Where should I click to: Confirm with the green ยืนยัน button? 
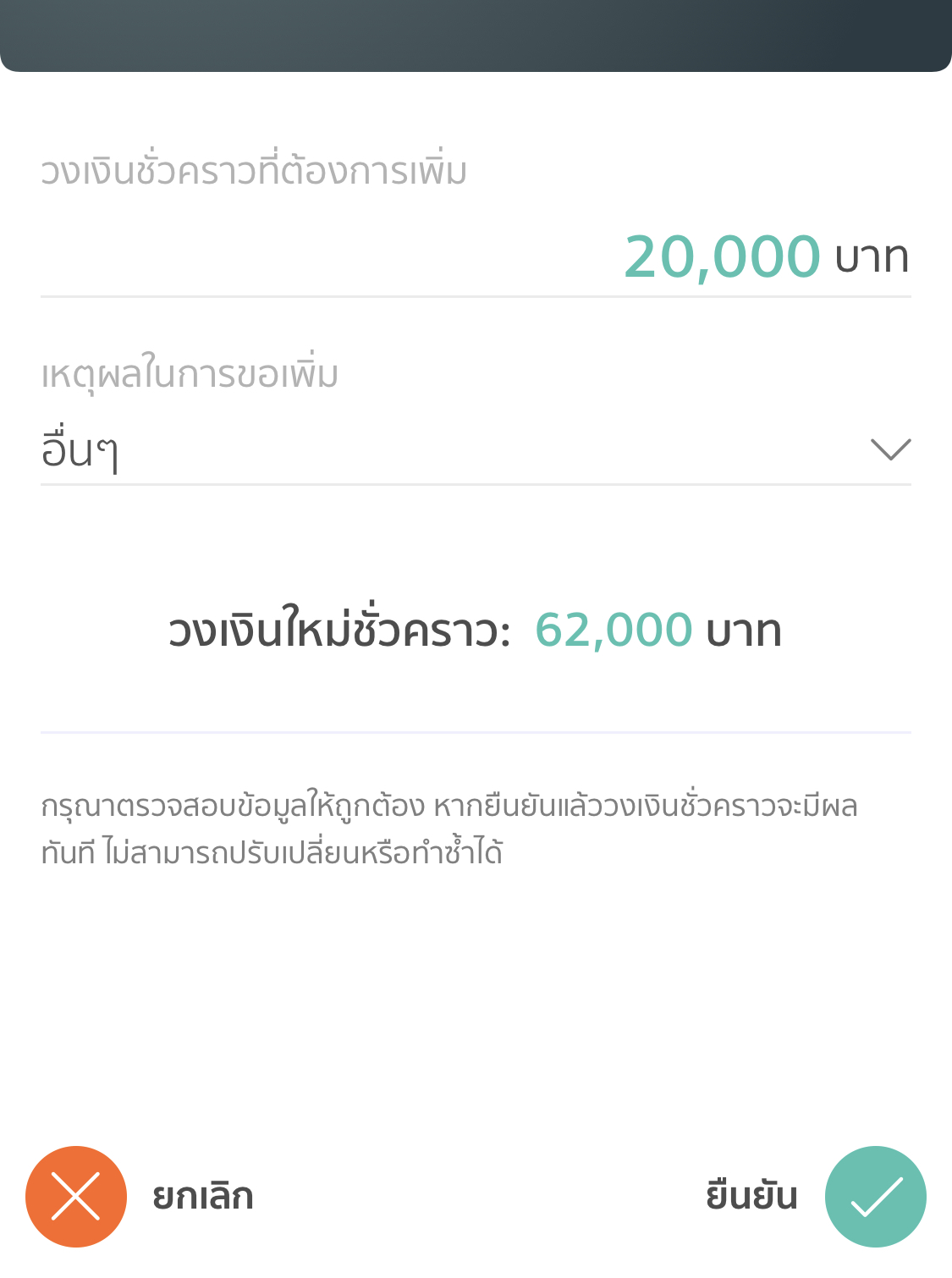click(875, 1196)
